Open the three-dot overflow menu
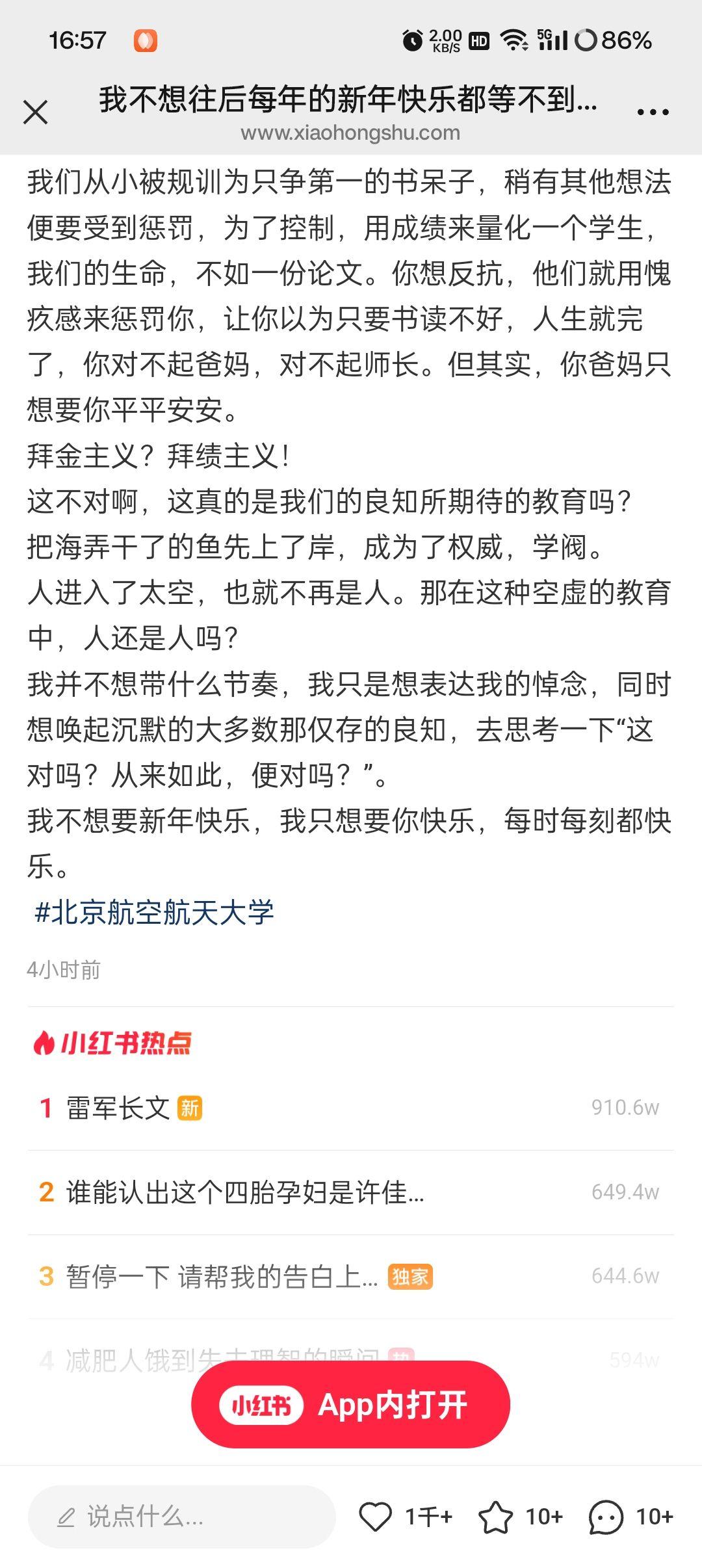The height and width of the screenshot is (1568, 702). [x=653, y=112]
